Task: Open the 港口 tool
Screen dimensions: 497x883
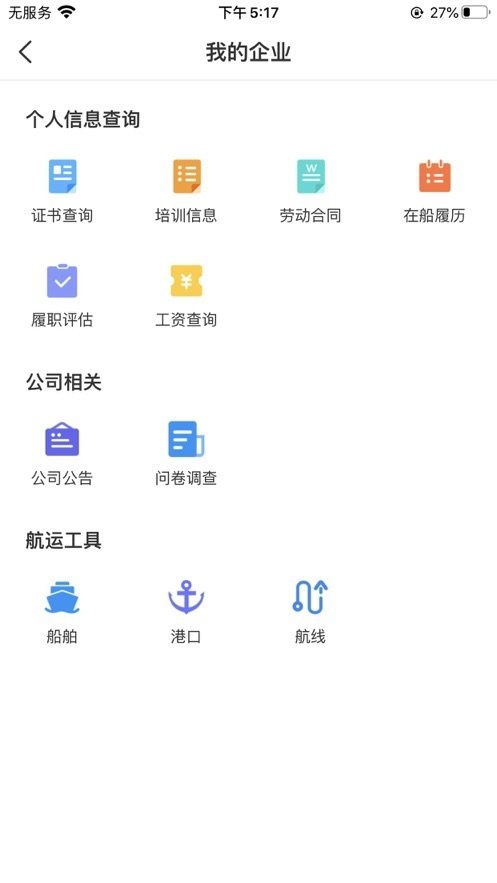Action: coord(186,612)
